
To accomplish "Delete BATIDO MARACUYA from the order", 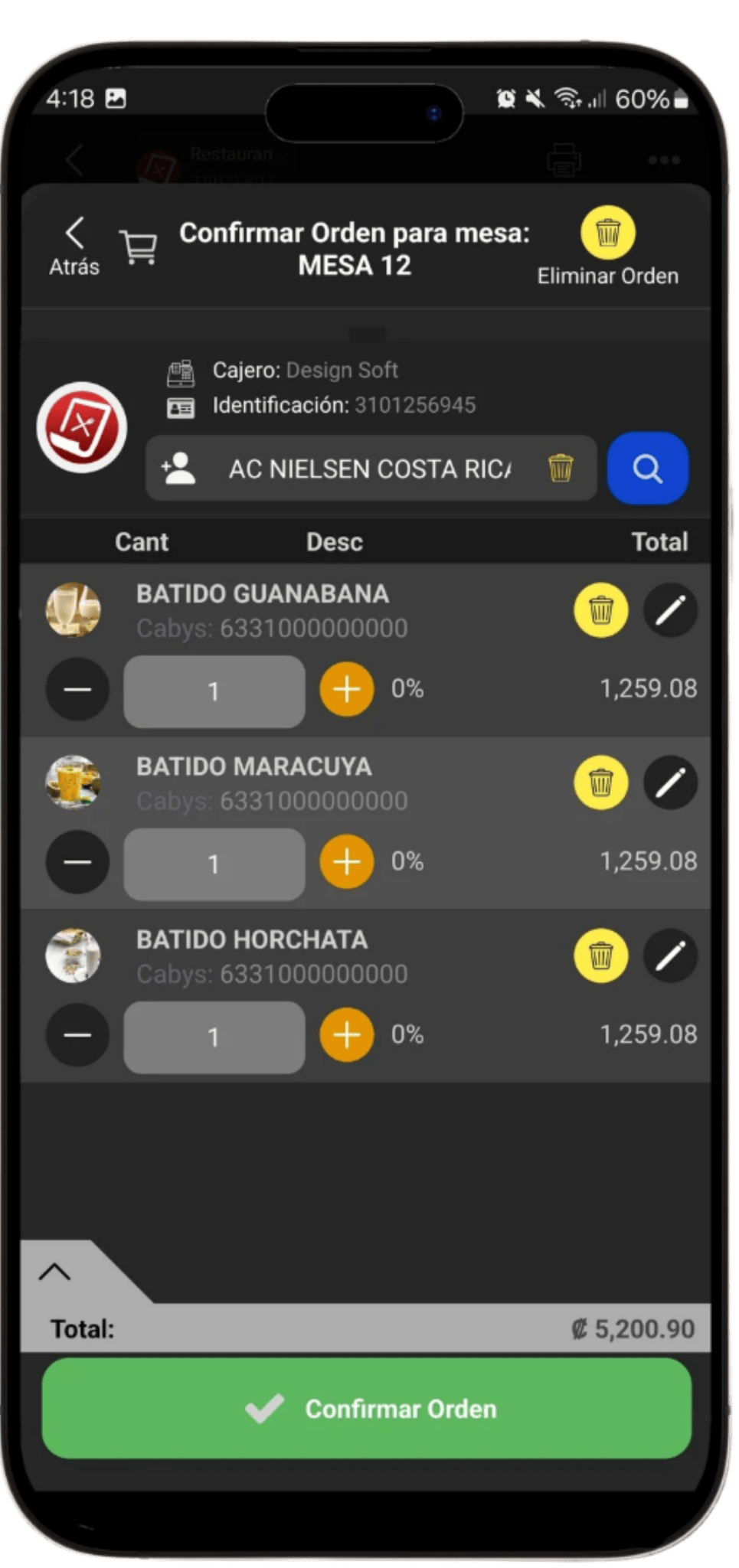I will click(x=601, y=782).
